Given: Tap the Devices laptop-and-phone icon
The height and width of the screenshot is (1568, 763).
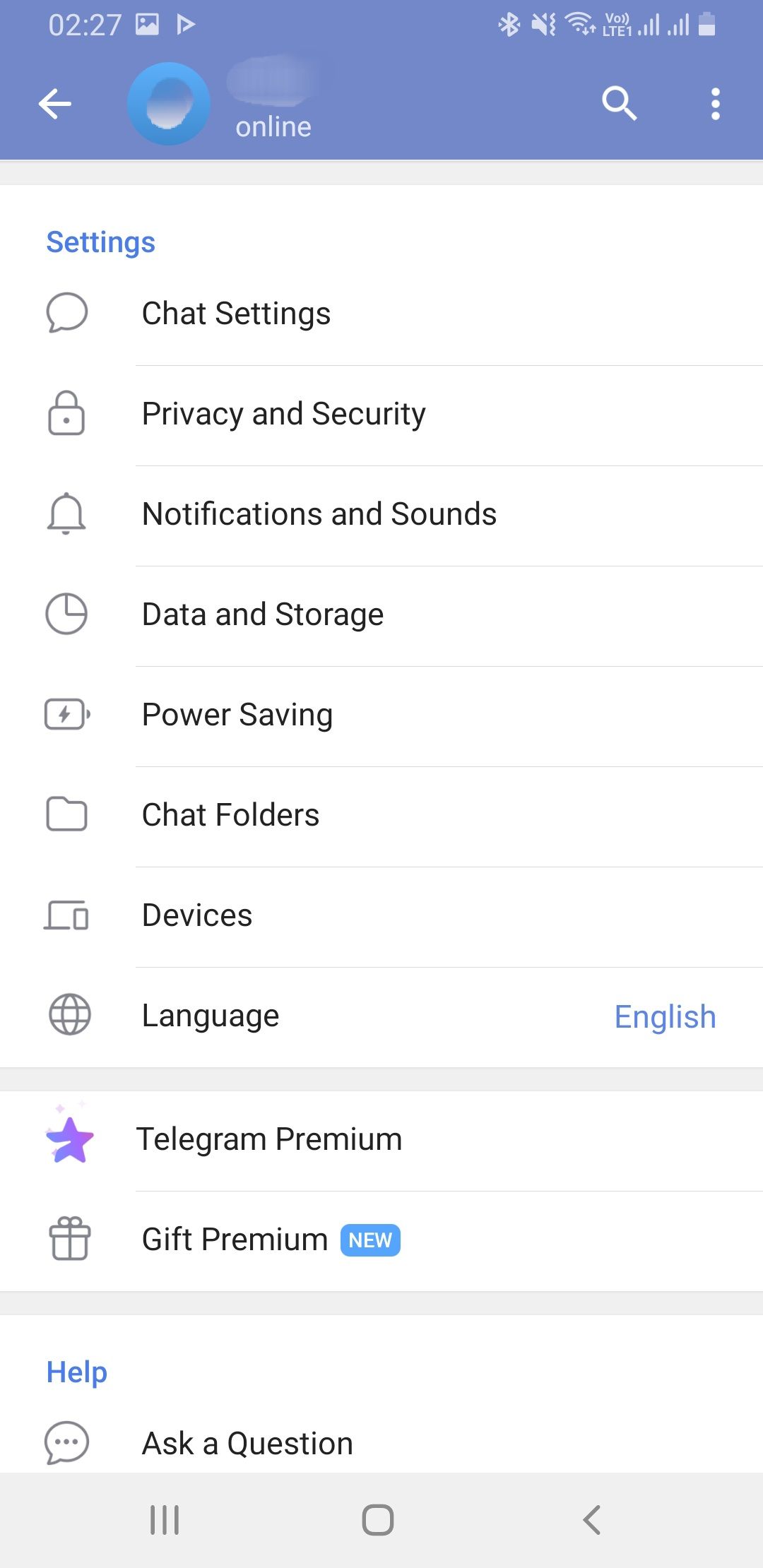Looking at the screenshot, I should 66,915.
